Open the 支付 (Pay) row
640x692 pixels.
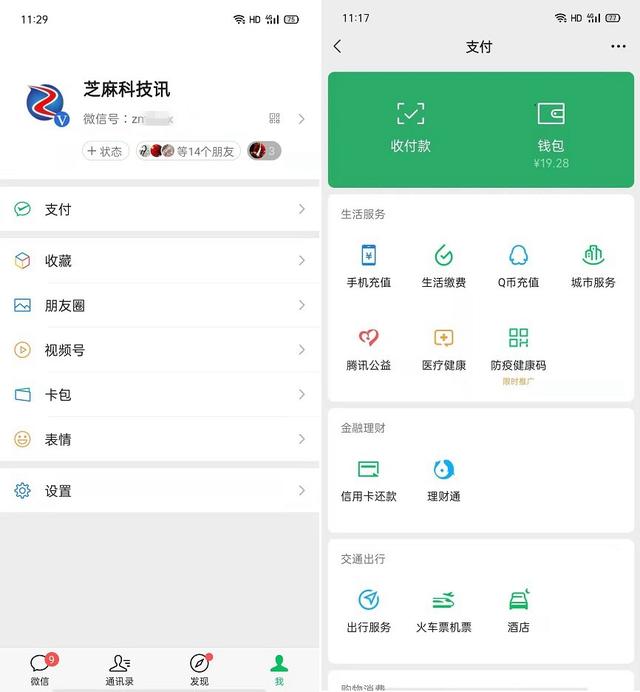(x=160, y=209)
